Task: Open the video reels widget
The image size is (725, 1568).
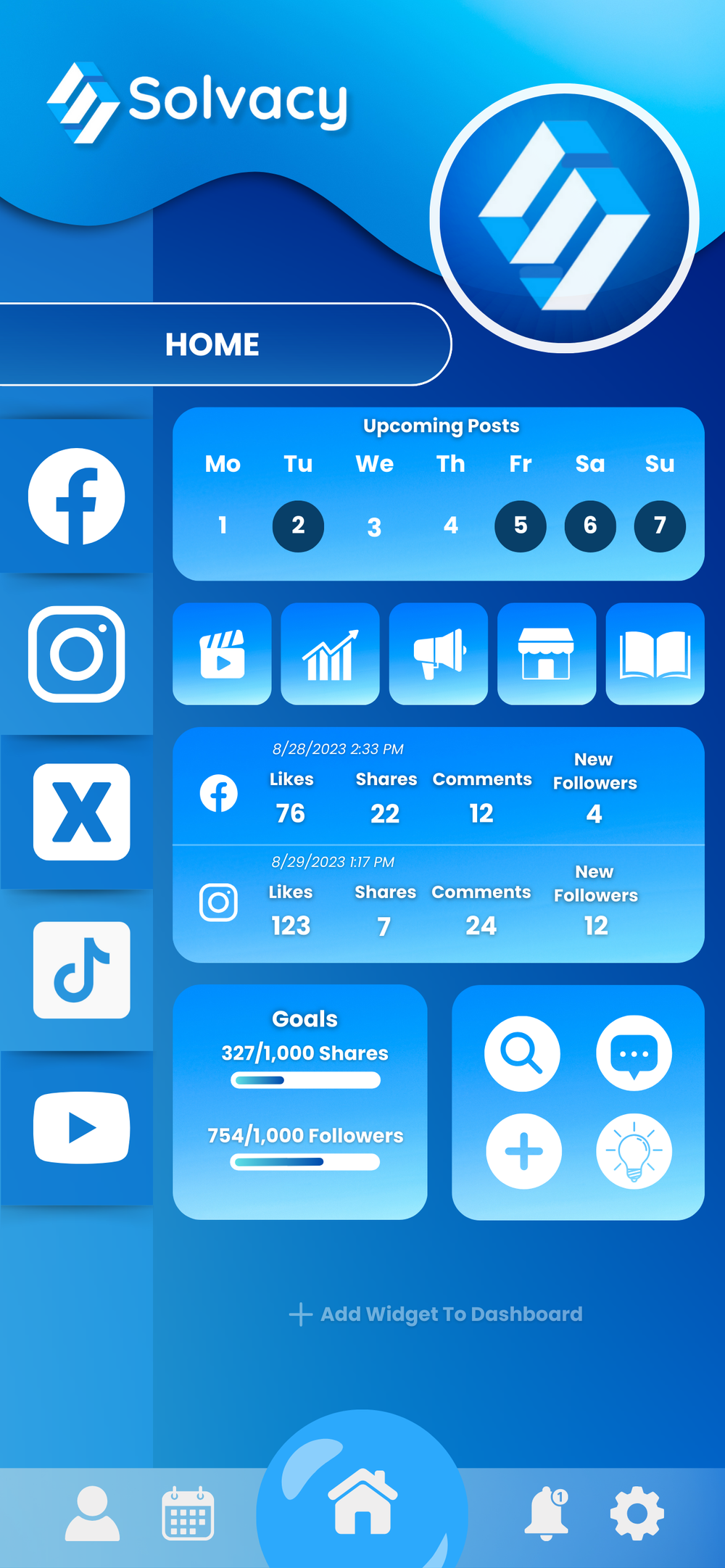Action: click(222, 653)
